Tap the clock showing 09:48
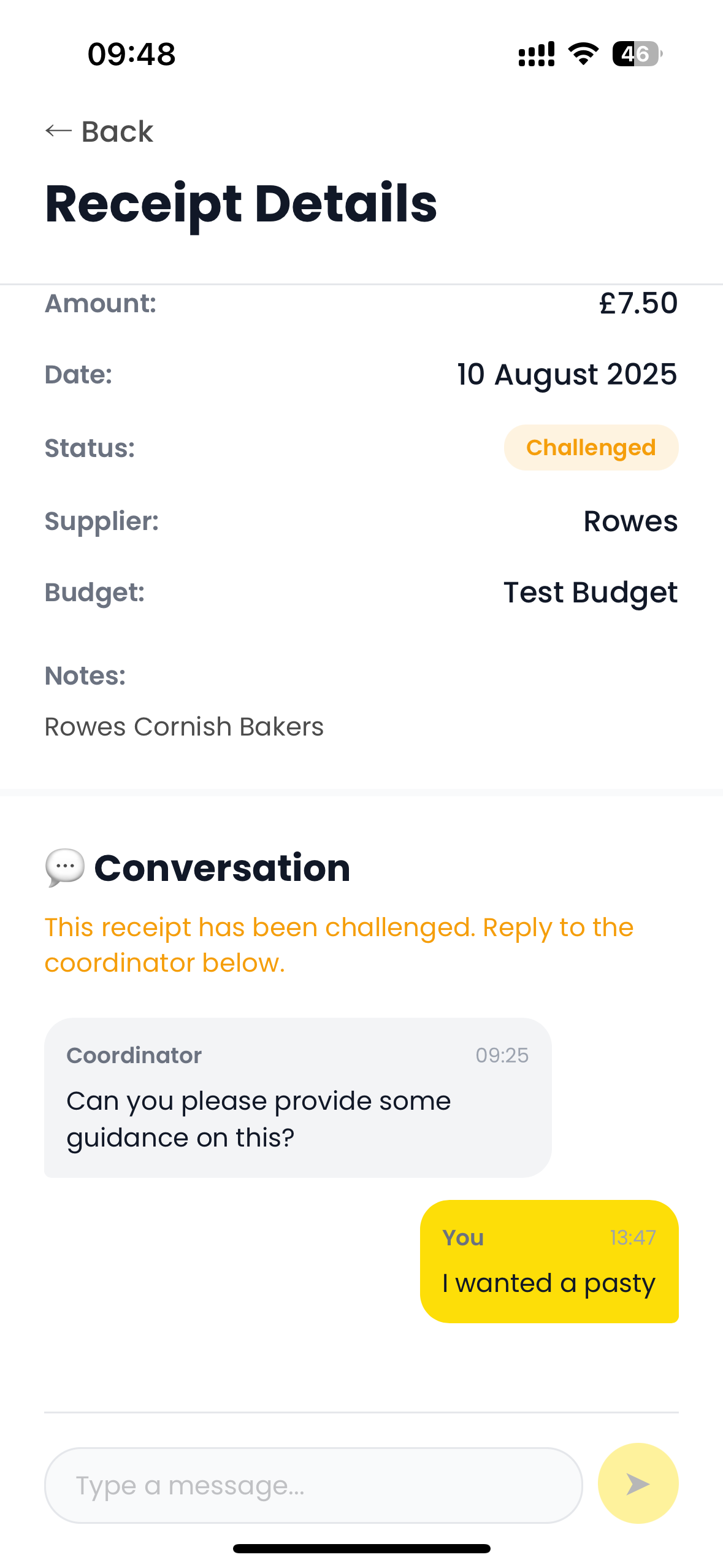Screen dimensions: 723x1568 point(131,54)
